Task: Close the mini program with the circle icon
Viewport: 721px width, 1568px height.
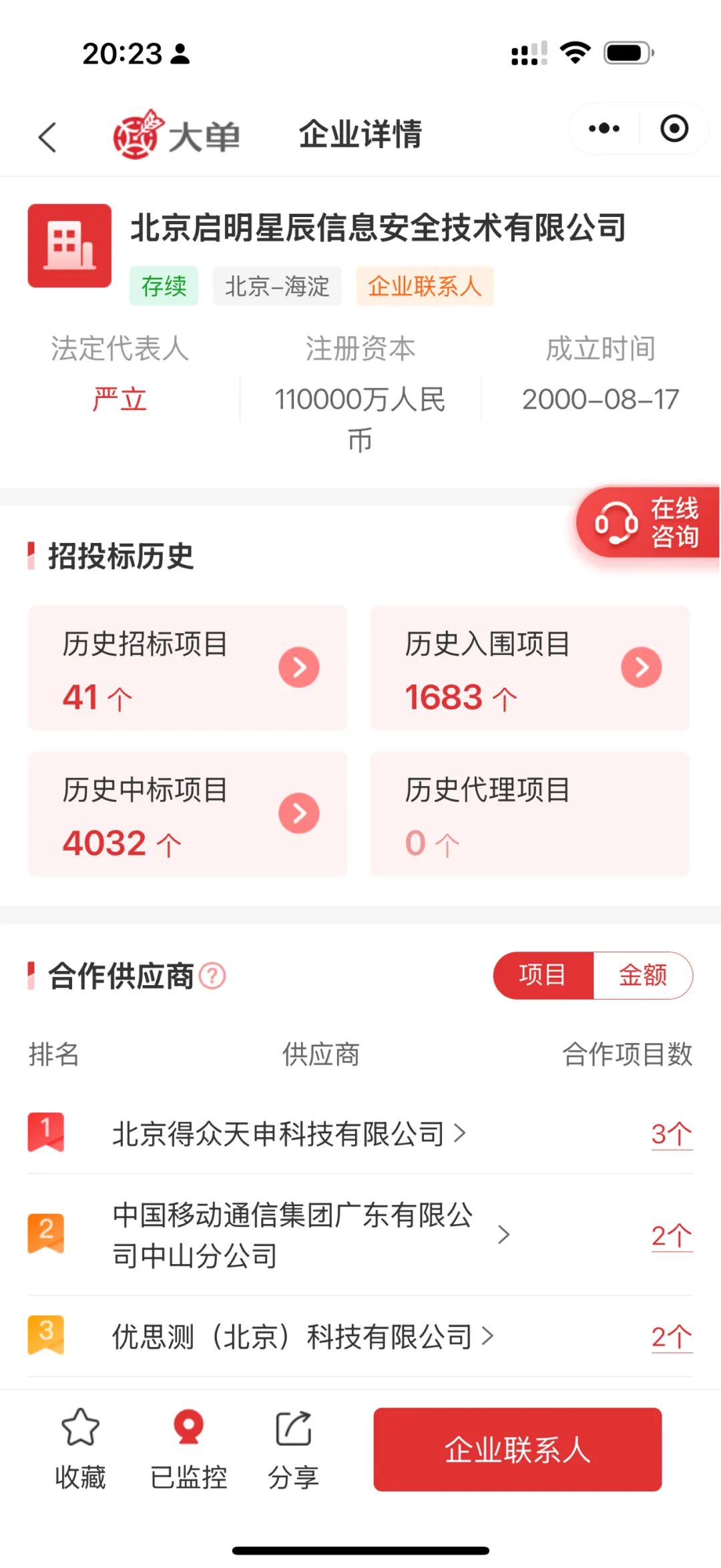Action: (674, 128)
